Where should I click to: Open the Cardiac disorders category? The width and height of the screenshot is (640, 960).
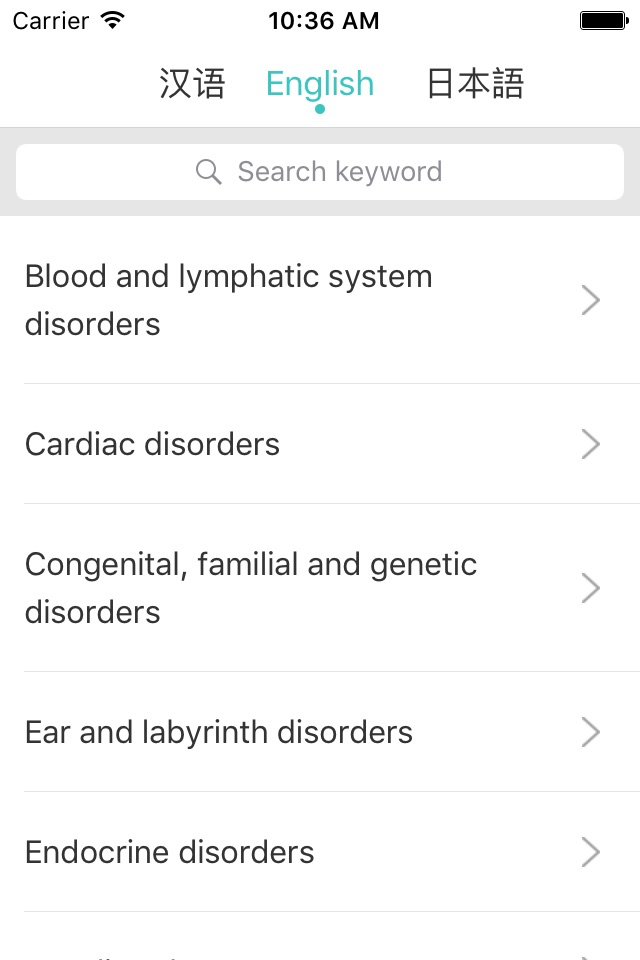[320, 444]
